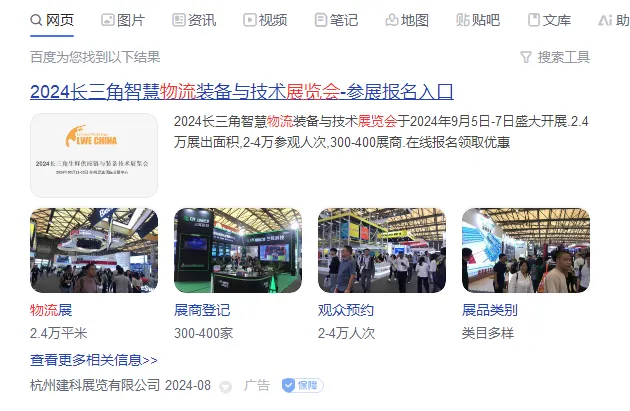Image resolution: width=630 pixels, height=411 pixels.
Task: Switch to the 笔记 tab
Action: coord(336,20)
